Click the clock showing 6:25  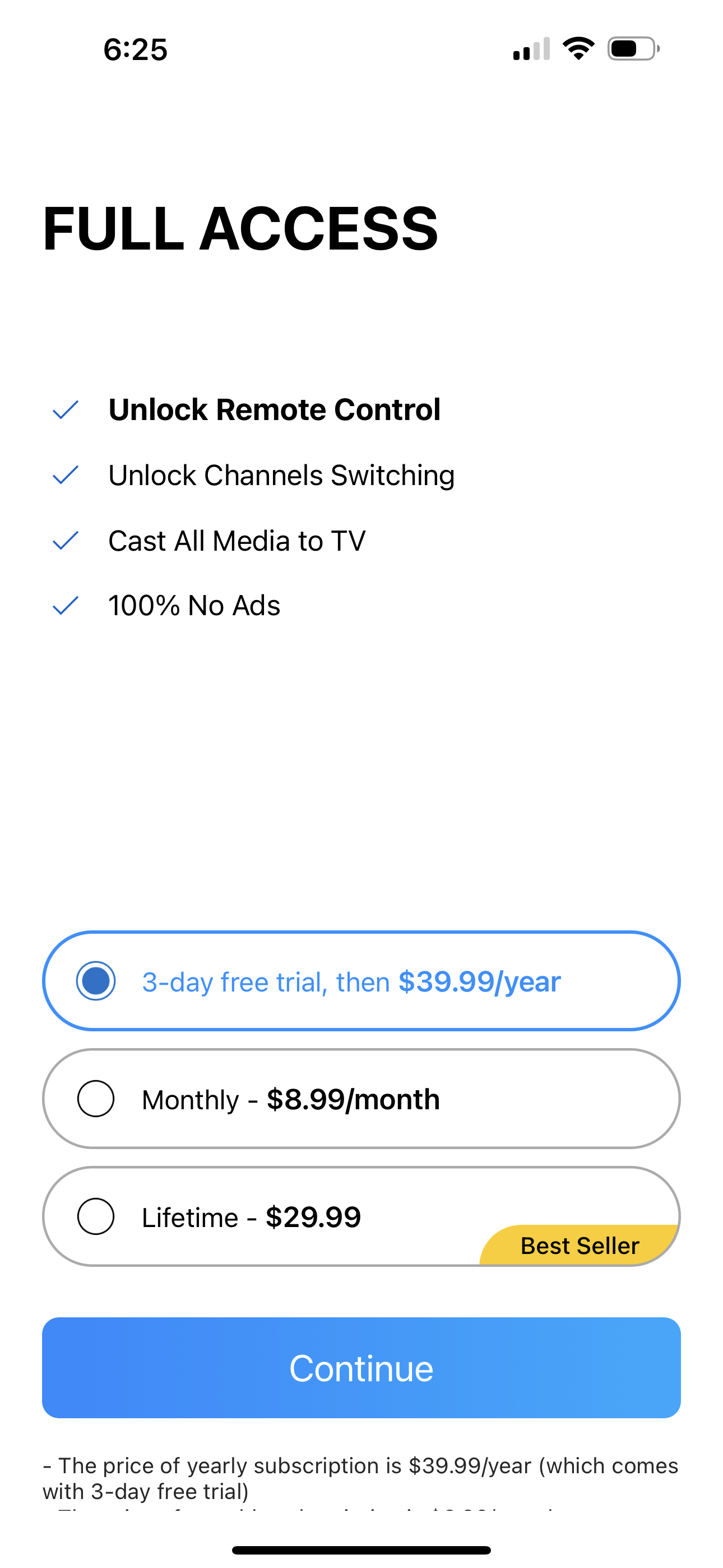(135, 50)
